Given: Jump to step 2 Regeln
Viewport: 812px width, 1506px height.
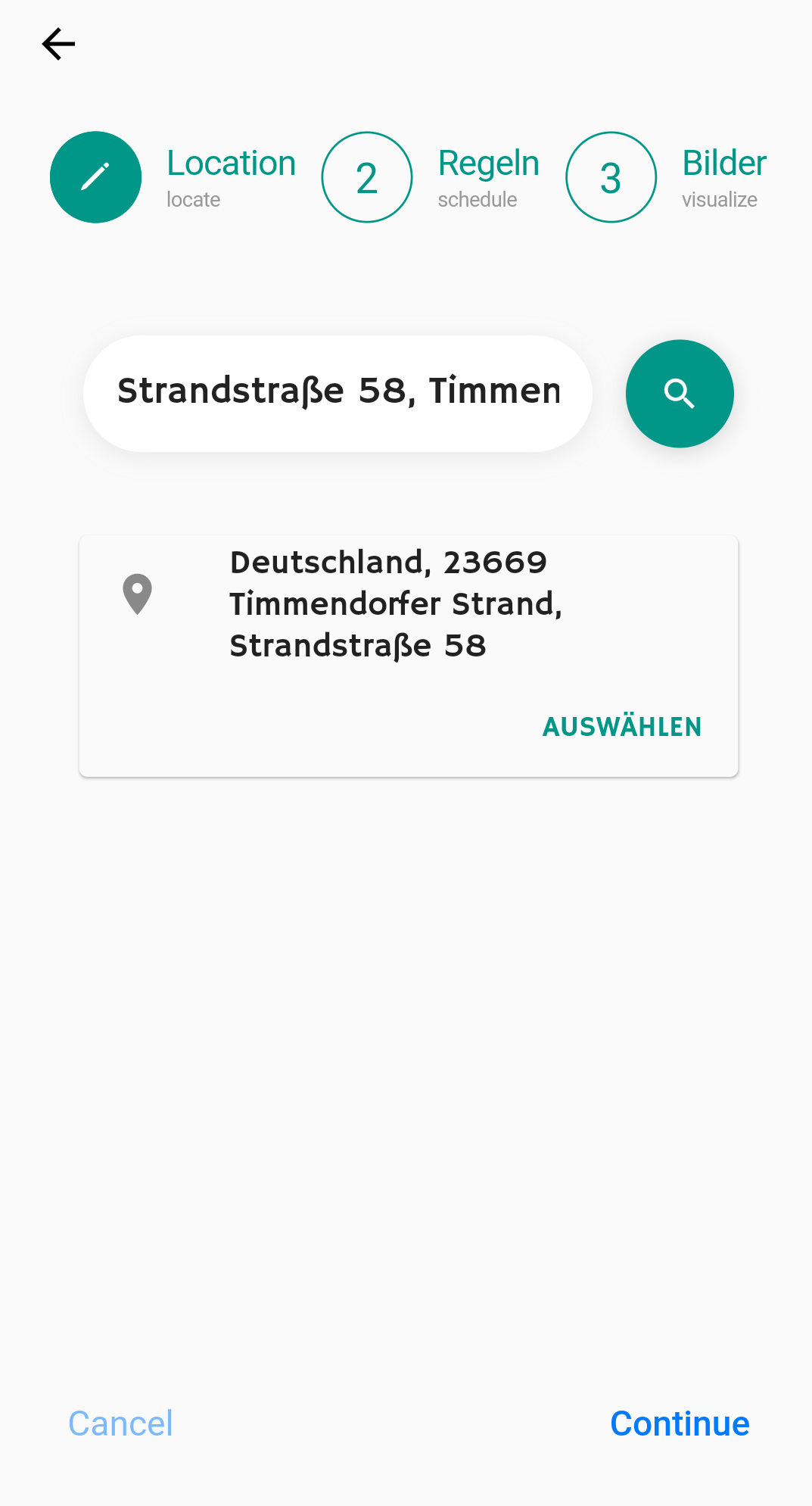Looking at the screenshot, I should click(x=367, y=177).
